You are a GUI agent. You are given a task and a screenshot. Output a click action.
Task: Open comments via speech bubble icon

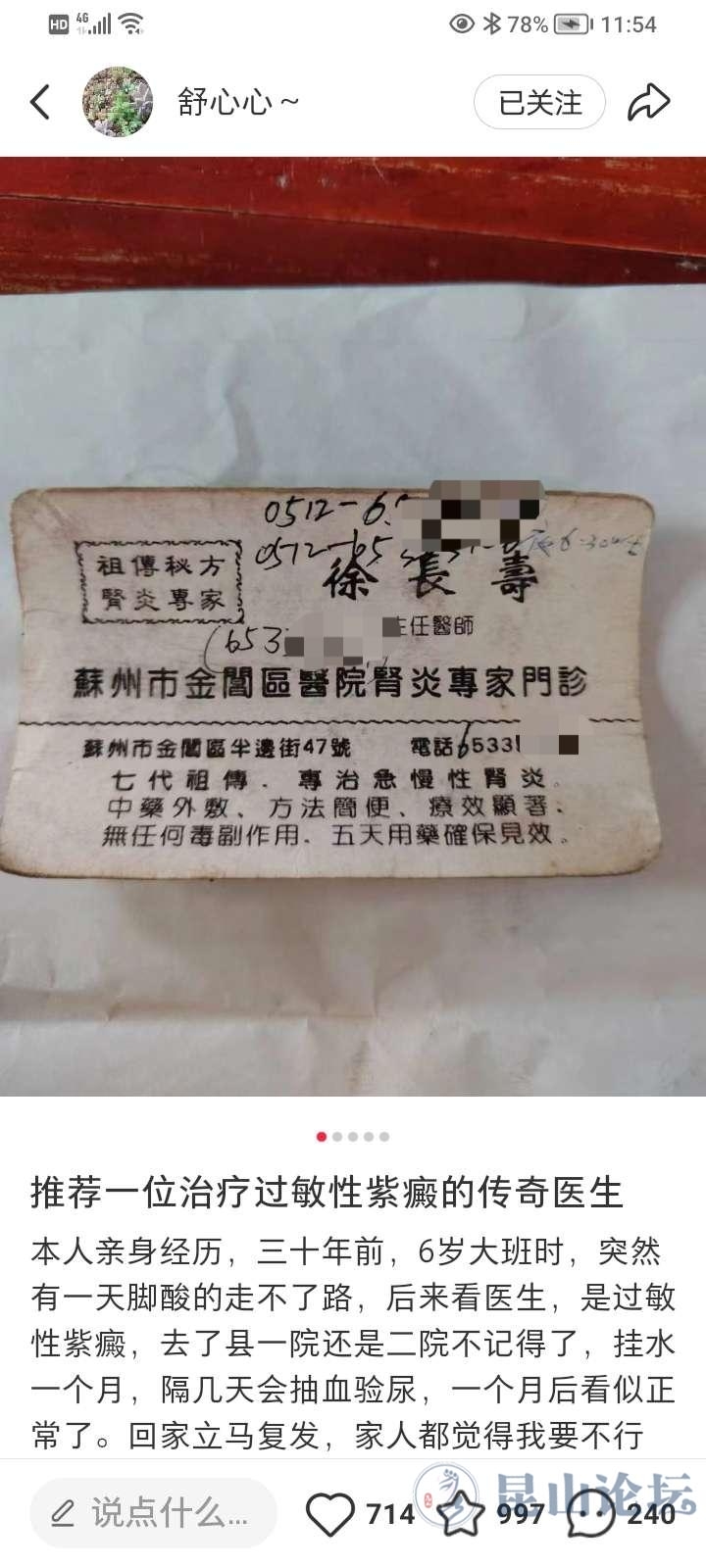click(591, 1514)
